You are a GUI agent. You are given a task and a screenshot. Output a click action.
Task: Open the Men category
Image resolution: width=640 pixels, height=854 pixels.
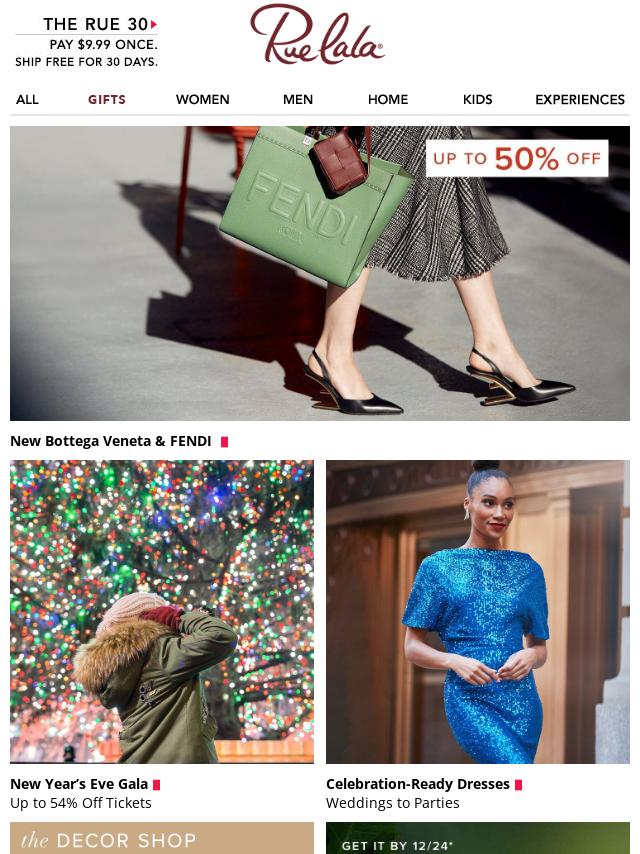click(298, 99)
